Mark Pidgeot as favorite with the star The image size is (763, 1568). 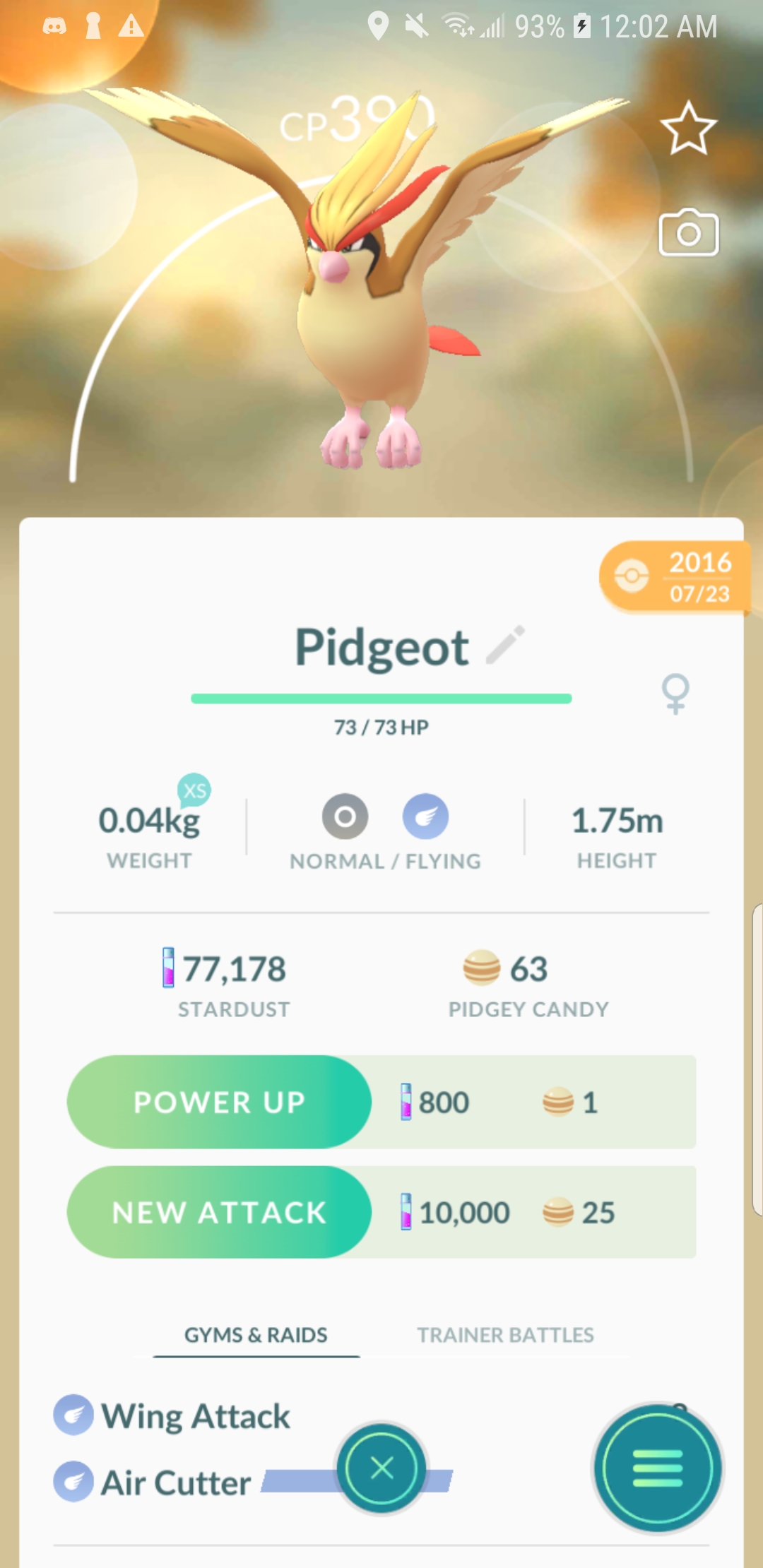(688, 129)
